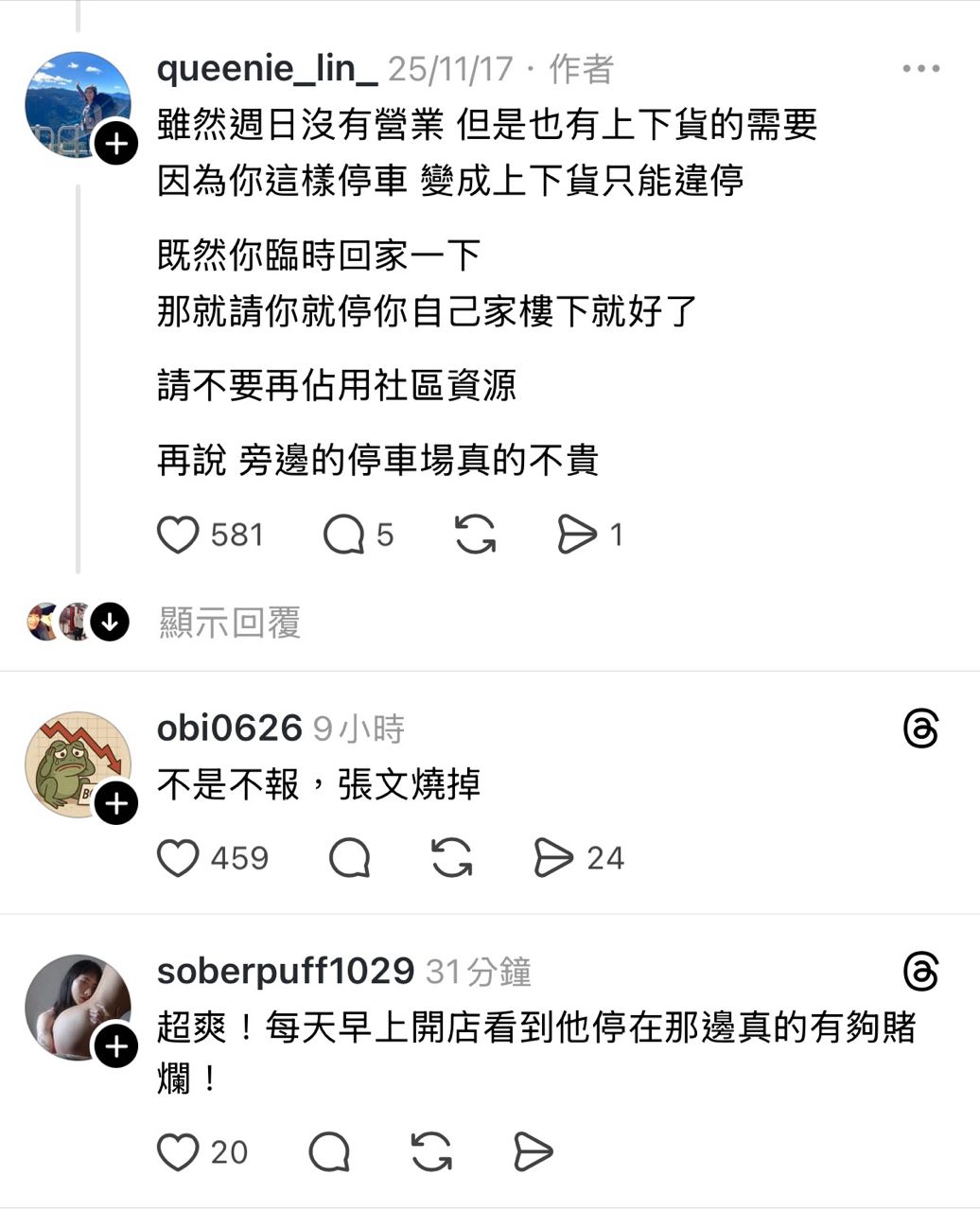Open the overflow menu on queenie_lin_'s post
This screenshot has width=980, height=1211.
click(919, 69)
